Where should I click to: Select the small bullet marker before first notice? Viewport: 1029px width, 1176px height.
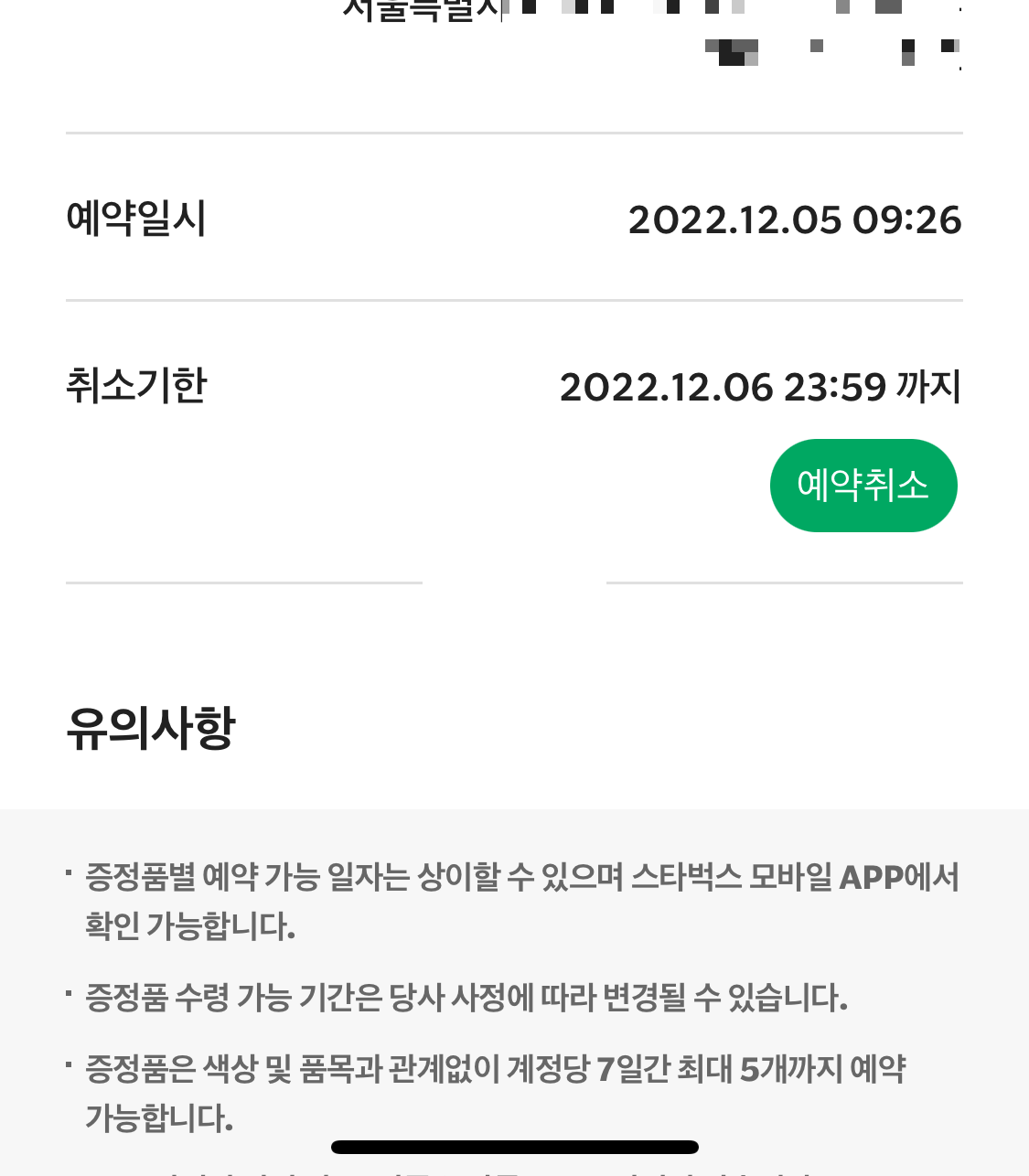pos(70,873)
